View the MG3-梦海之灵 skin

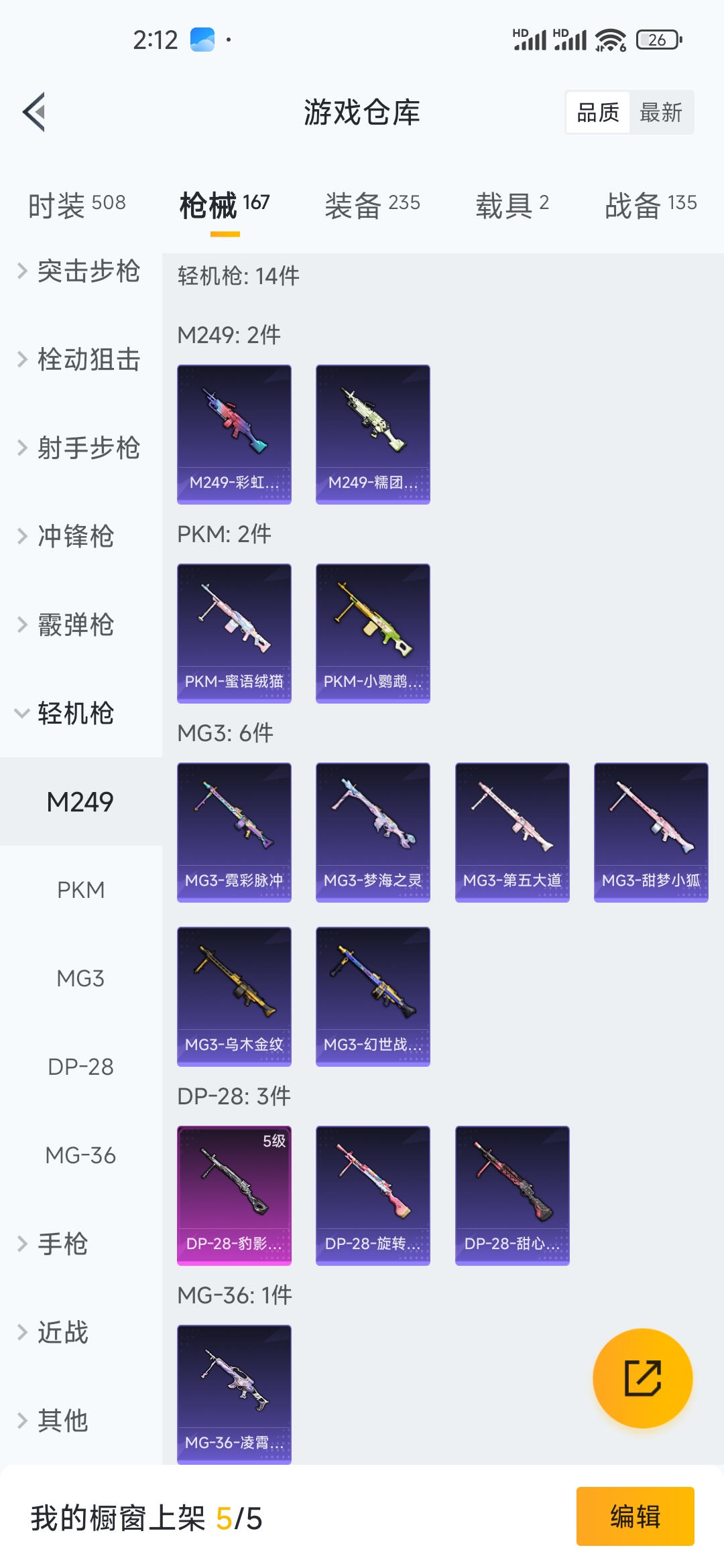[373, 832]
